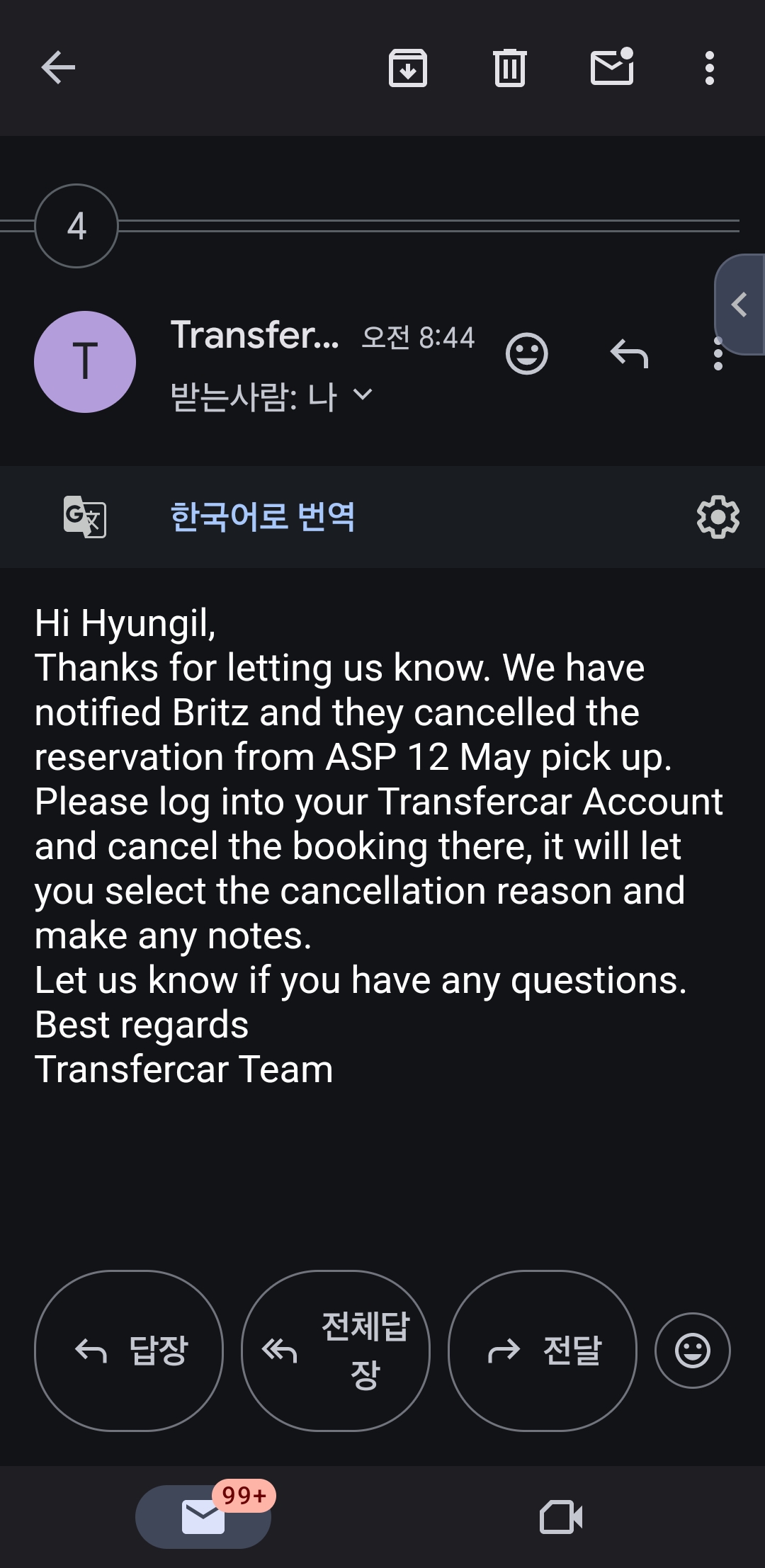Screen dimensions: 765x1568
Task: Archive this email conversation
Action: (408, 68)
